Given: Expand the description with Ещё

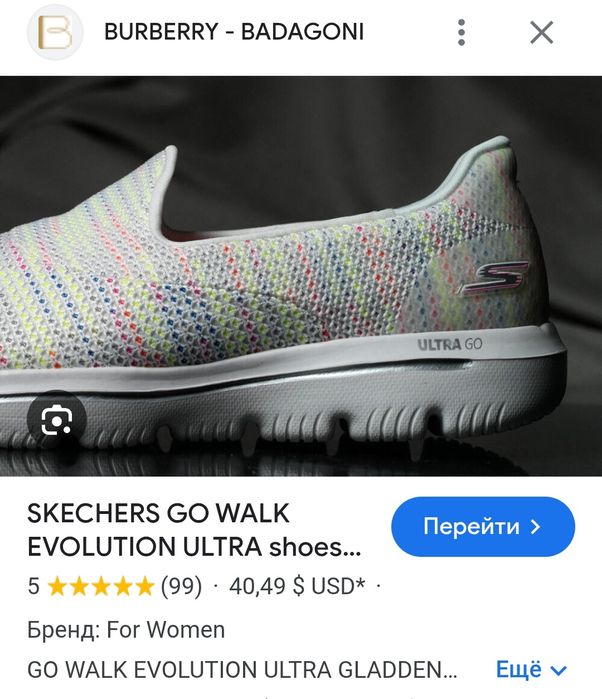Looking at the screenshot, I should (532, 669).
